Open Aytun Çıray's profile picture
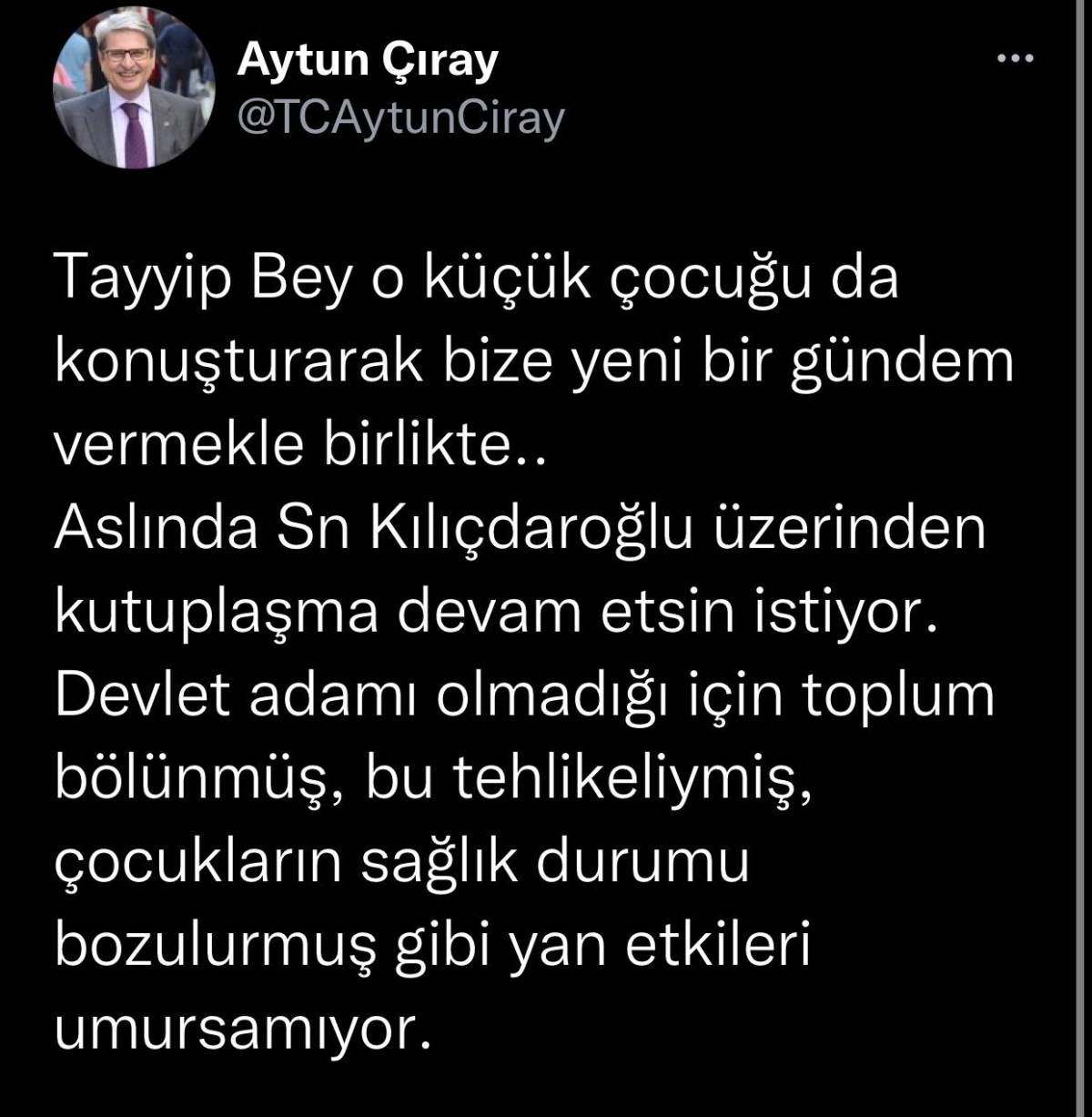1092x1117 pixels. (134, 88)
